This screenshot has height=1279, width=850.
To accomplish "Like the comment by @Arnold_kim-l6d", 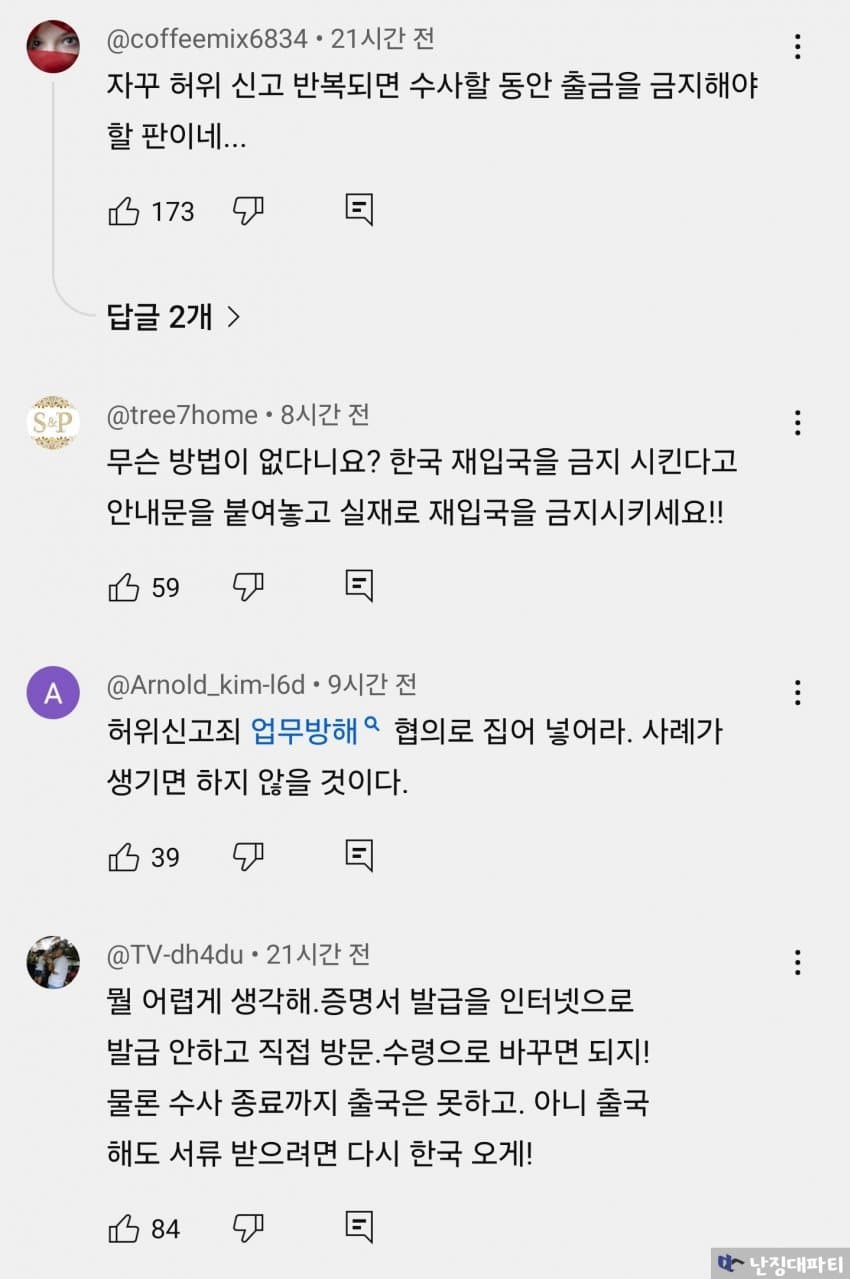I will [x=124, y=857].
